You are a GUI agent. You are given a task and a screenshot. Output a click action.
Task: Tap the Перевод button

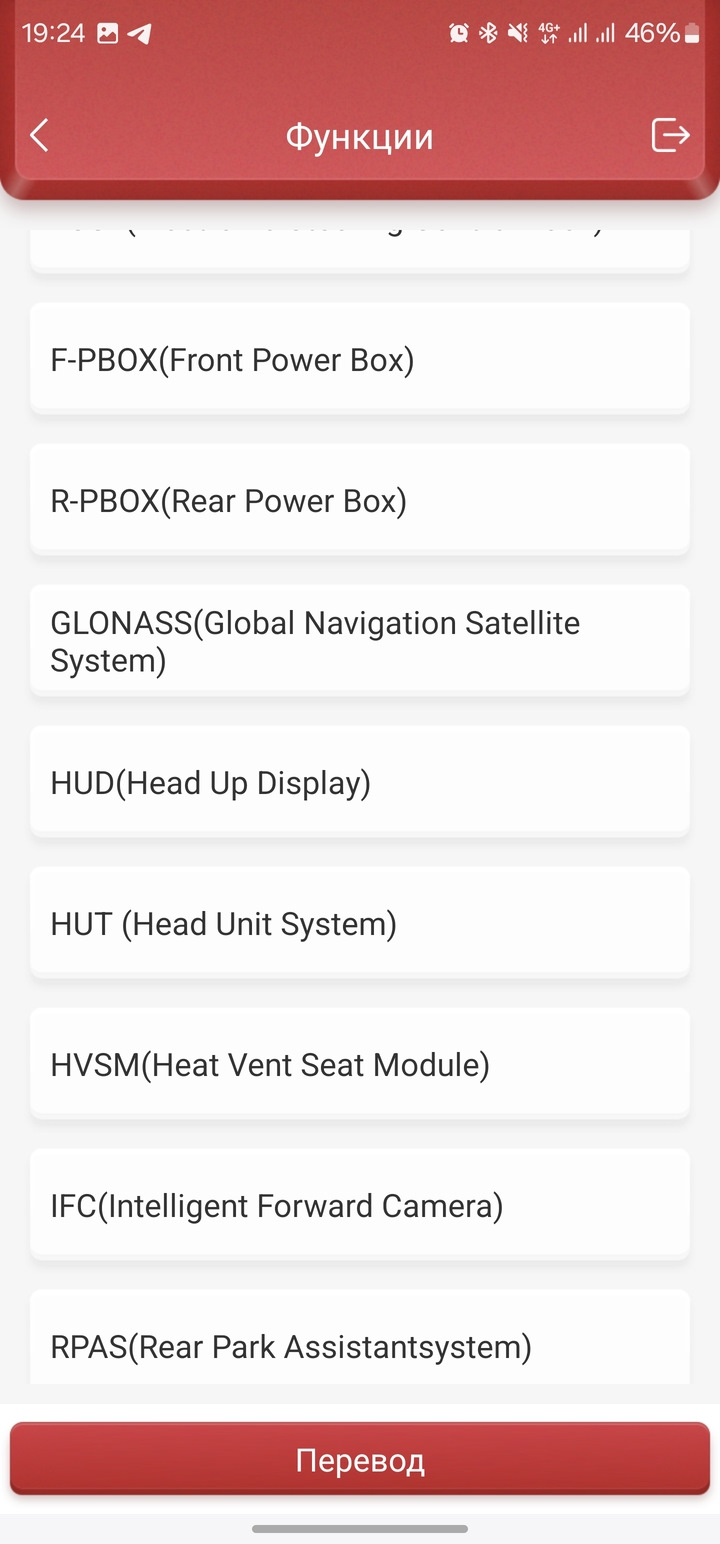360,1460
